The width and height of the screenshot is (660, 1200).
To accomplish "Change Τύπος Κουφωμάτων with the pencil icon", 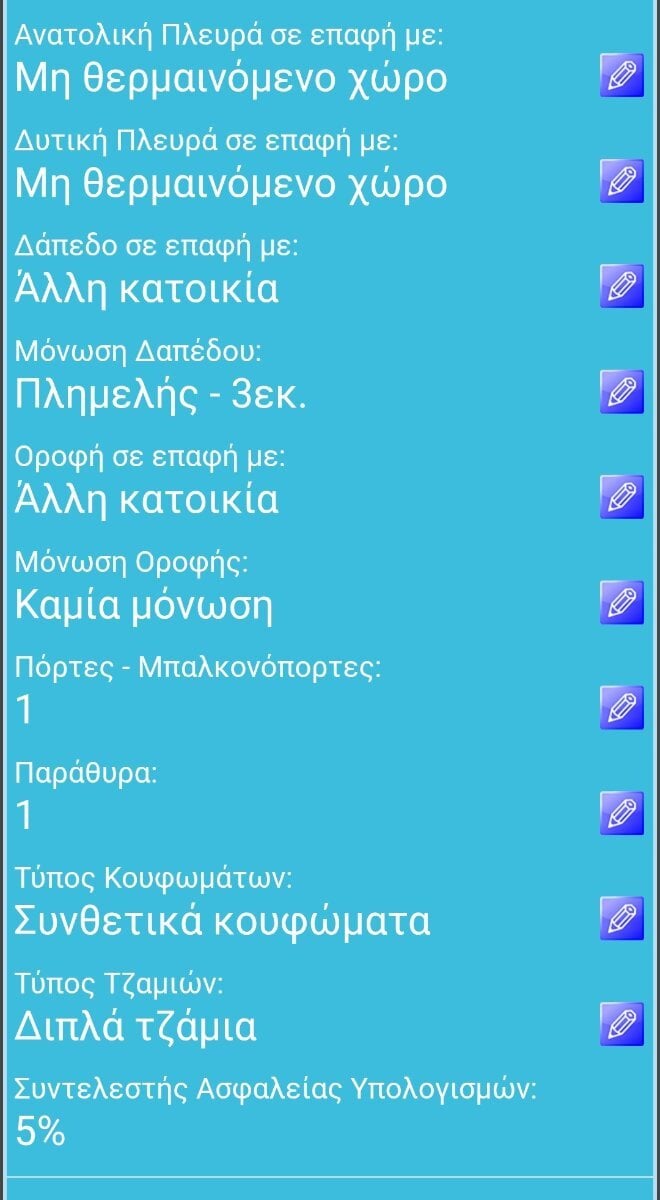I will 622,918.
